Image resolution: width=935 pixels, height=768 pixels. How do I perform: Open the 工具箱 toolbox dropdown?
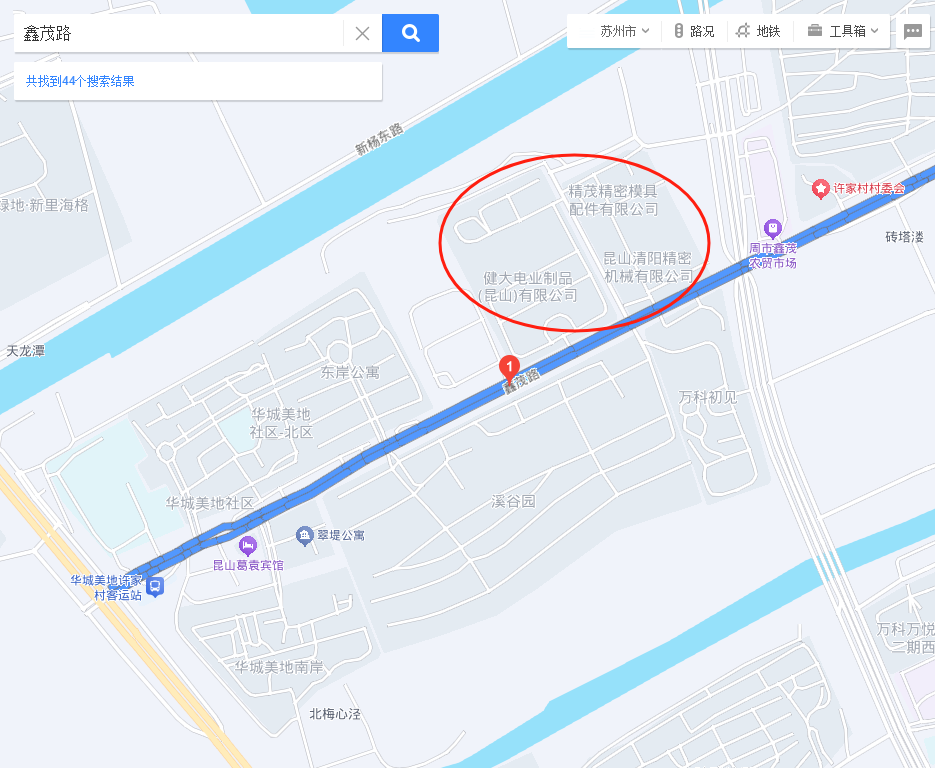point(843,31)
